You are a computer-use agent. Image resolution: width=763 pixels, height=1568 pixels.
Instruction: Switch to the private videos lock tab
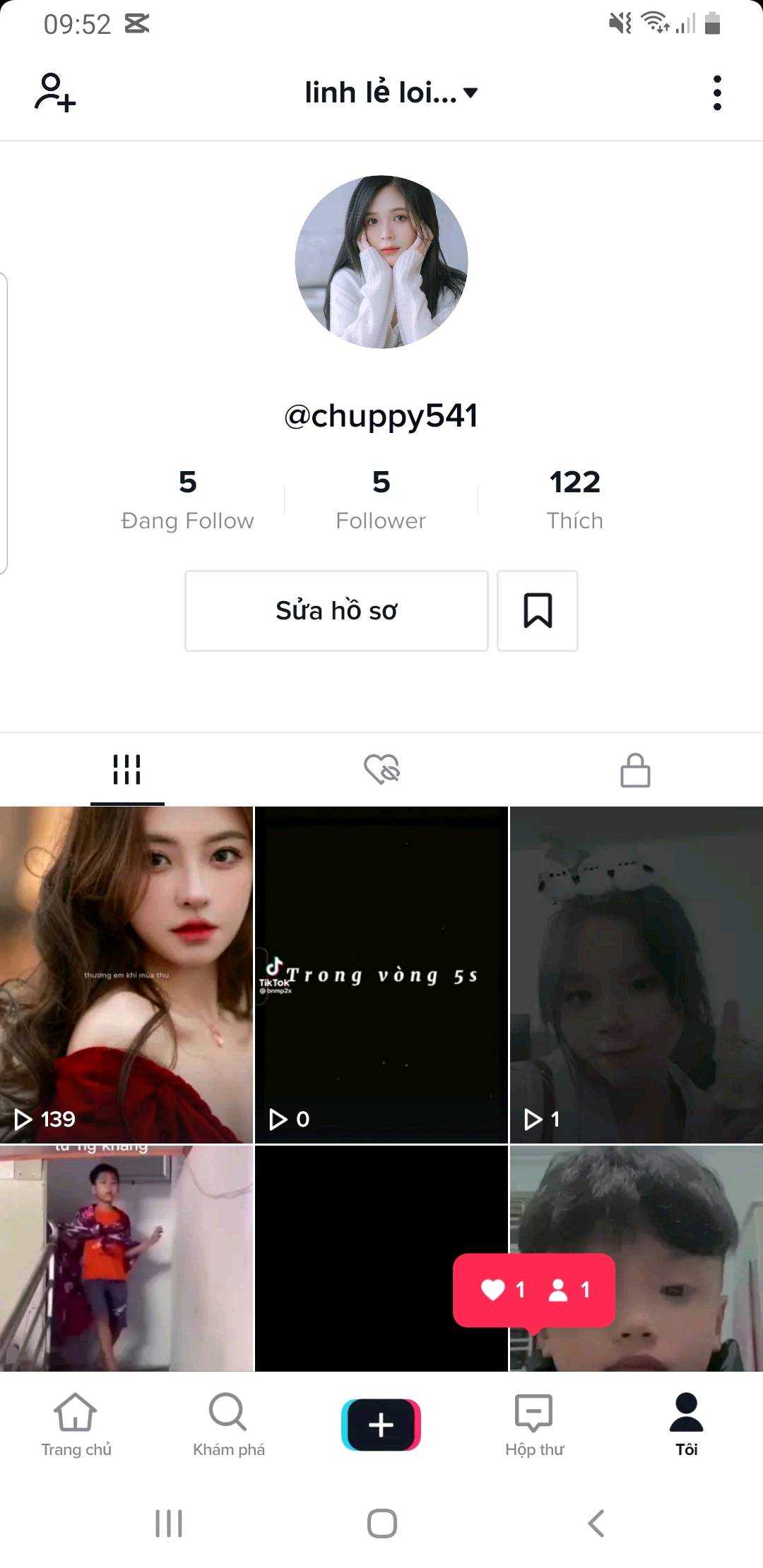(x=635, y=770)
